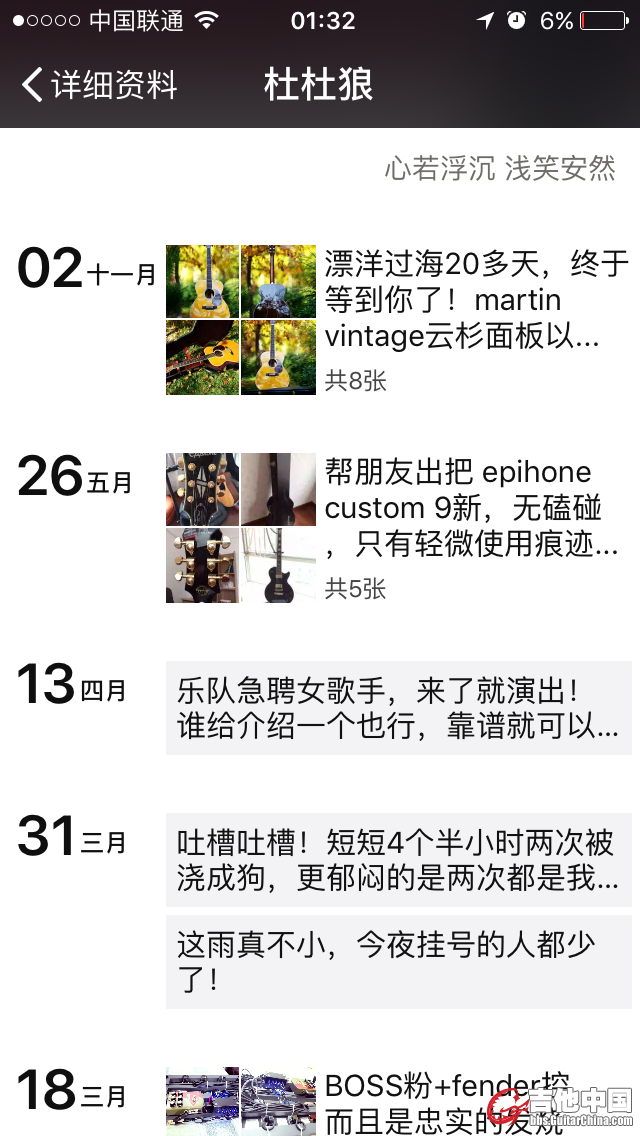
Task: Open the 吐槽吐槽 rain complaint post
Action: tap(398, 860)
